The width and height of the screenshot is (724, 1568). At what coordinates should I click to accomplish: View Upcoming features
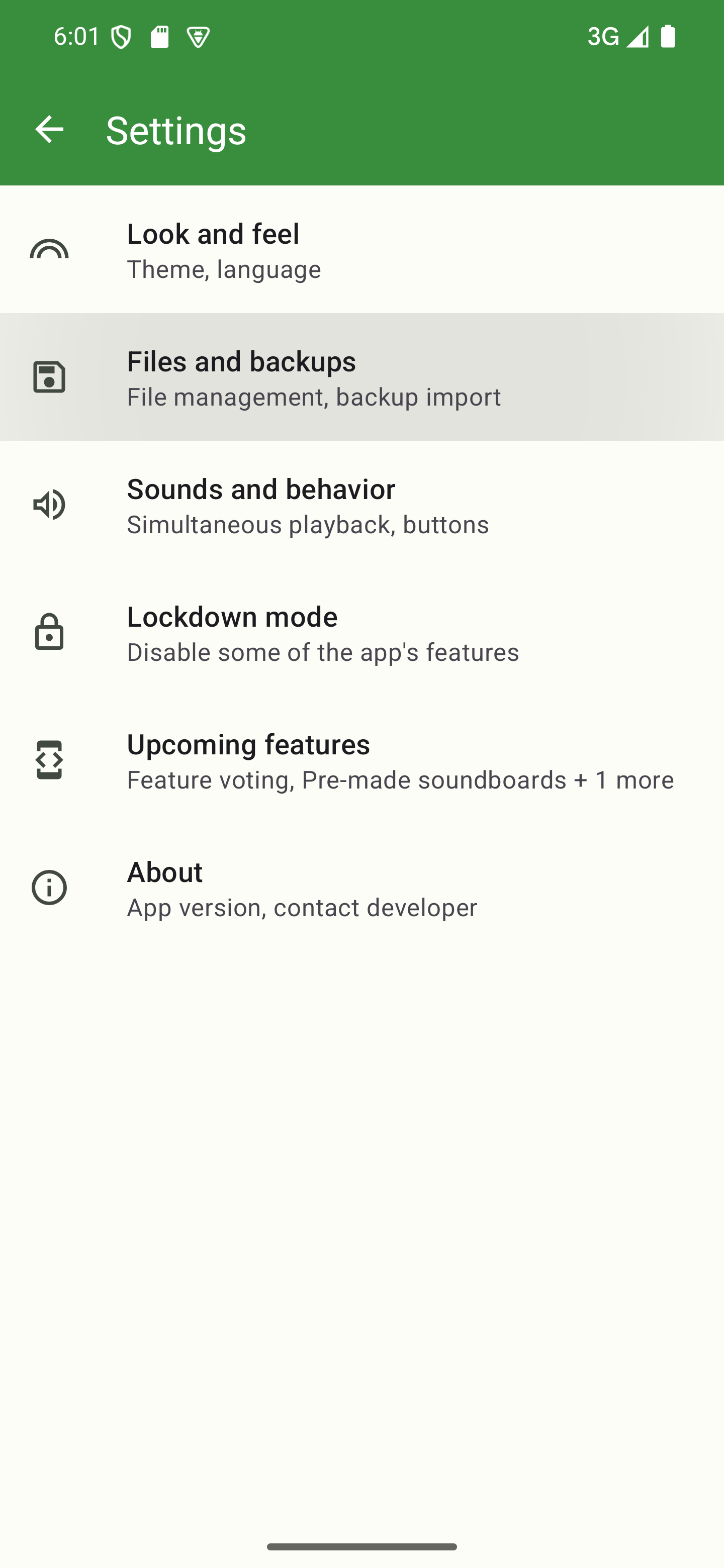(361, 761)
